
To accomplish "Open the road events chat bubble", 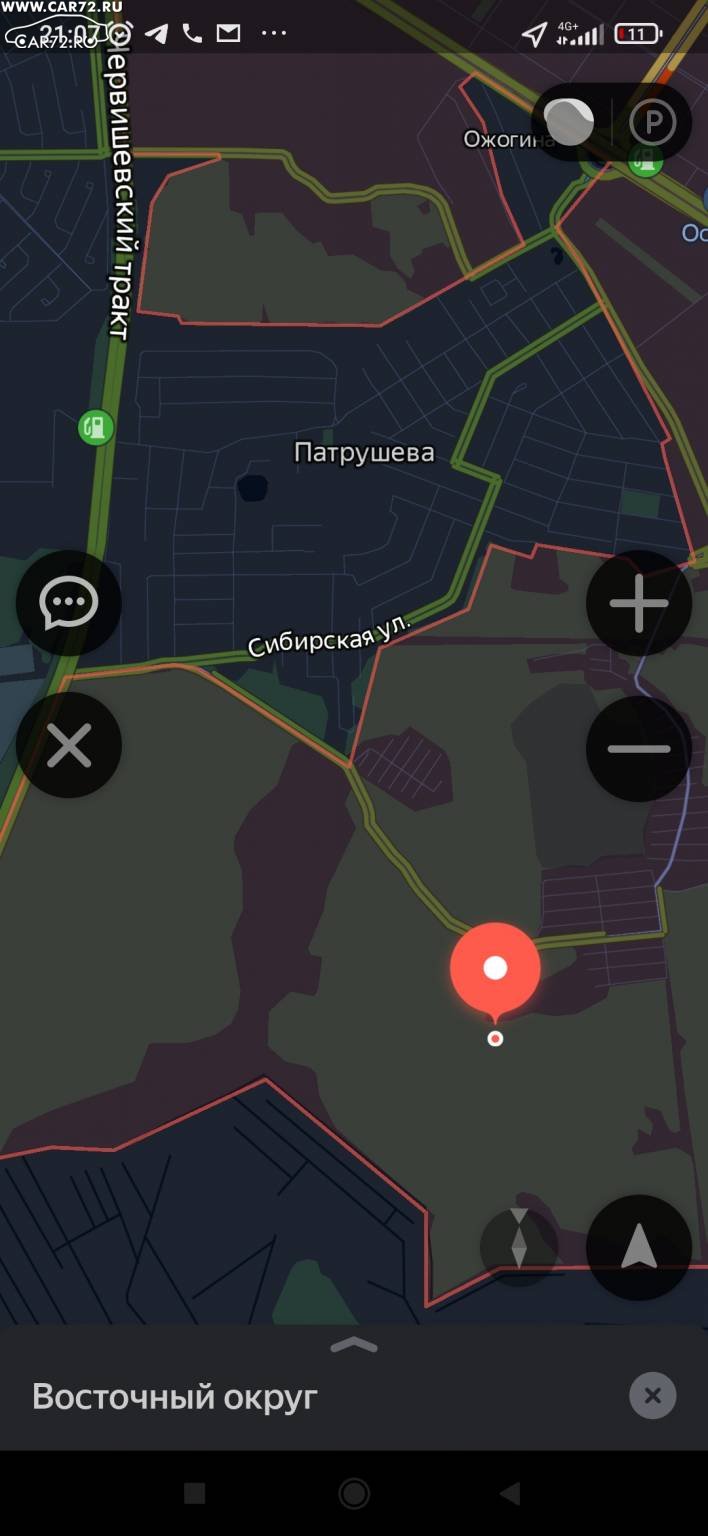I will pos(69,603).
